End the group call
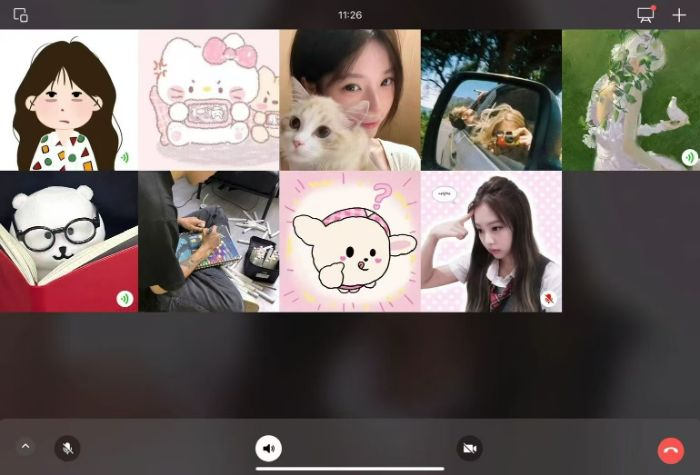The width and height of the screenshot is (700, 475). (x=670, y=449)
